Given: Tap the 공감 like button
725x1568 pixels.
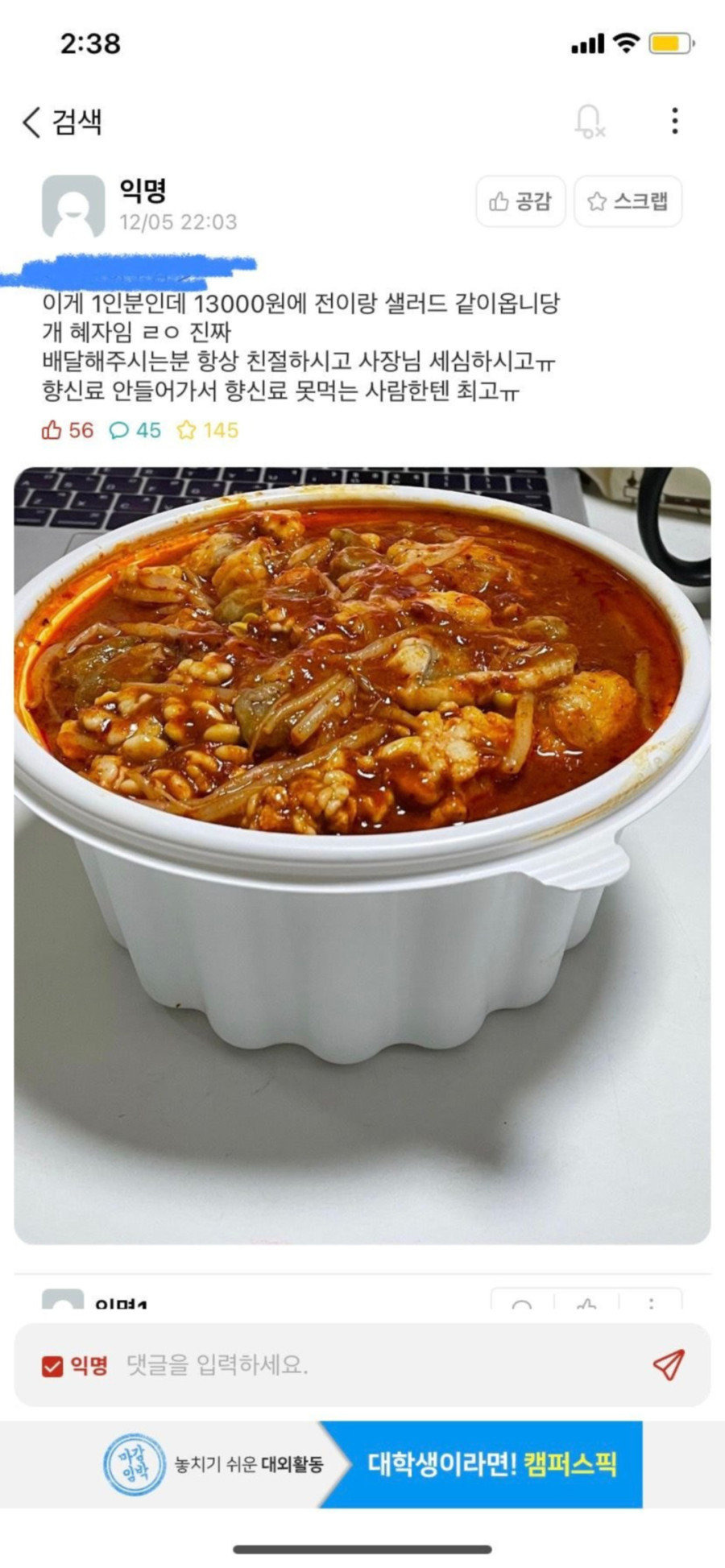Looking at the screenshot, I should [520, 201].
